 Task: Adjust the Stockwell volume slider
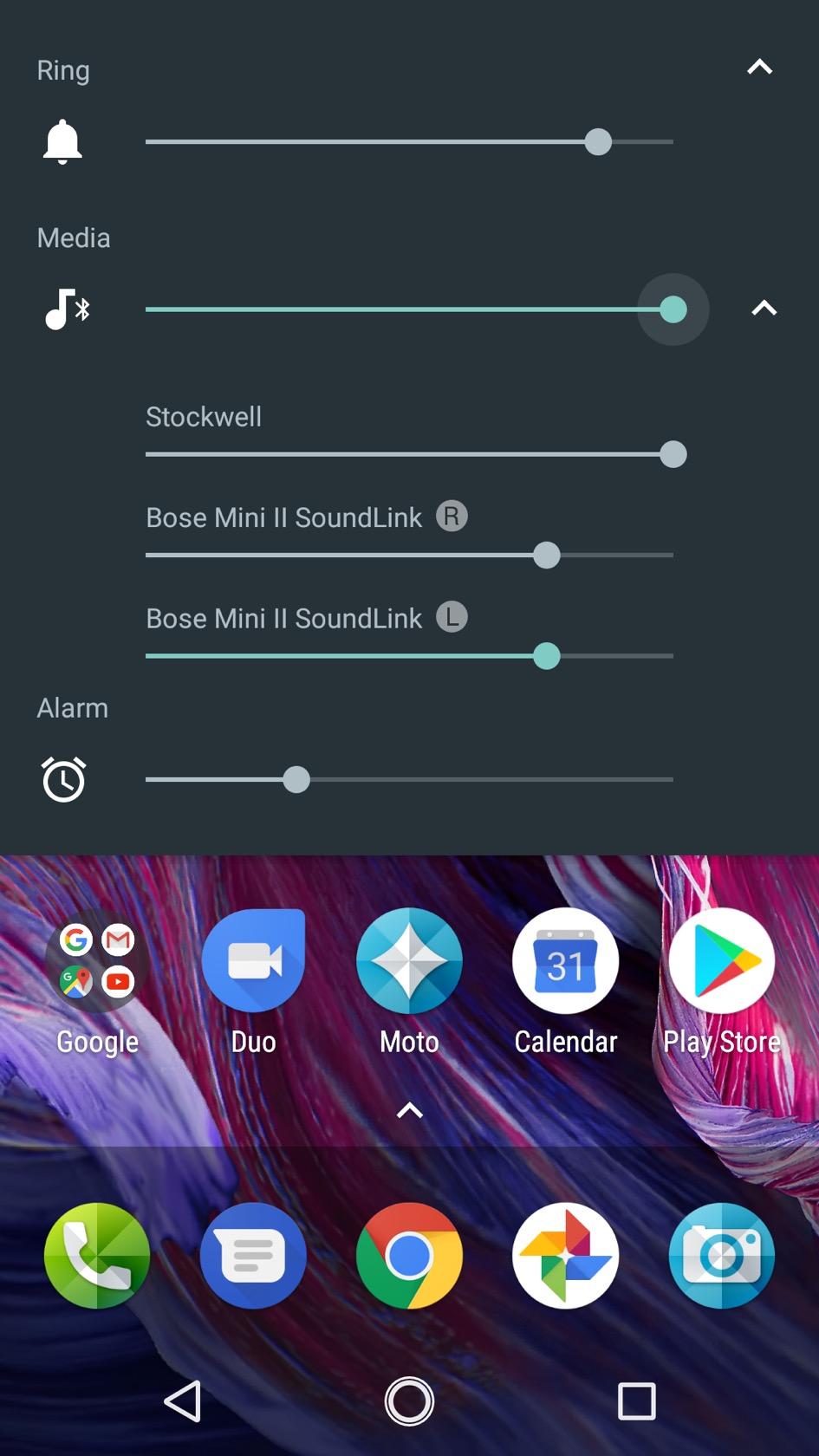coord(409,454)
